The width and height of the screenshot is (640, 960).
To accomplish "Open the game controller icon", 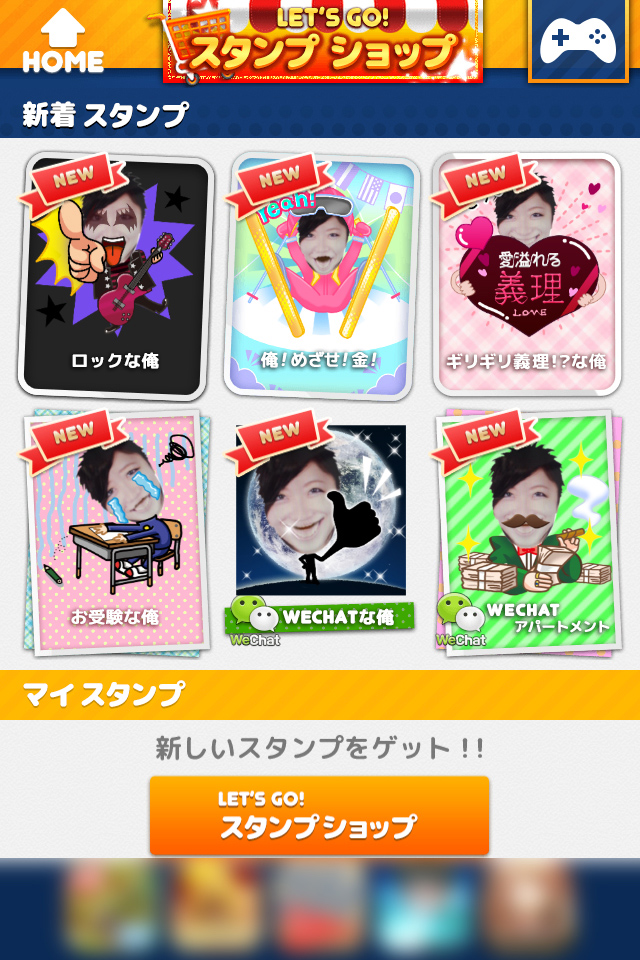I will [x=578, y=40].
